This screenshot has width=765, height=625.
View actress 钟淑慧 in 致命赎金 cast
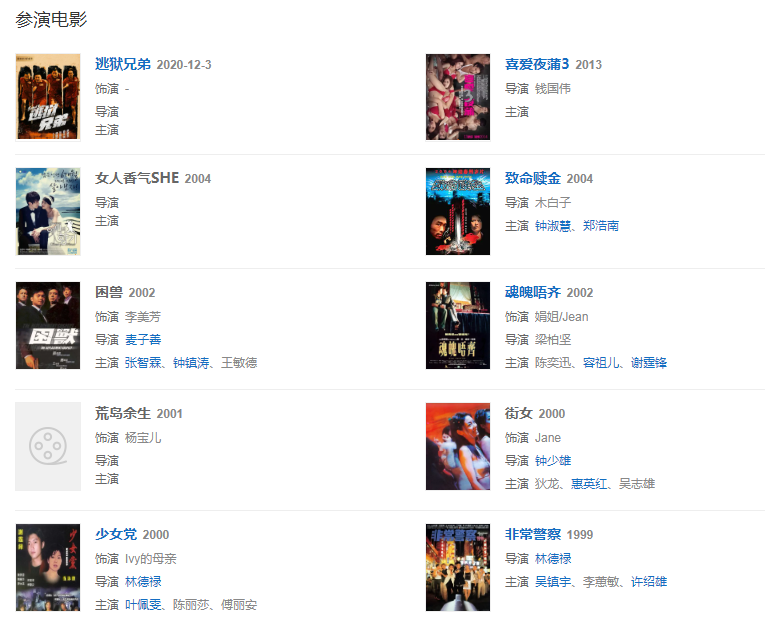(x=555, y=226)
